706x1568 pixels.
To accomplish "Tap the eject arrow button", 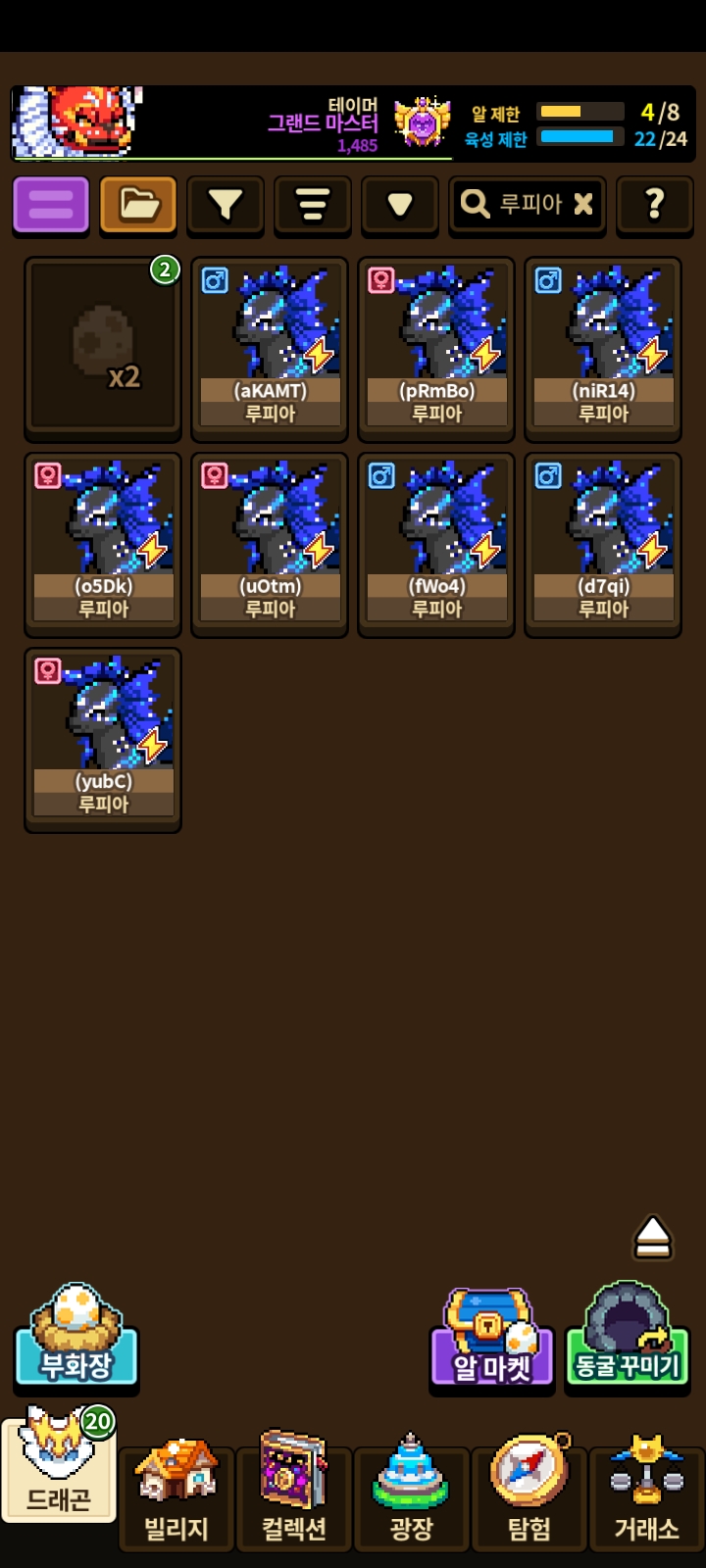I will coord(653,1237).
